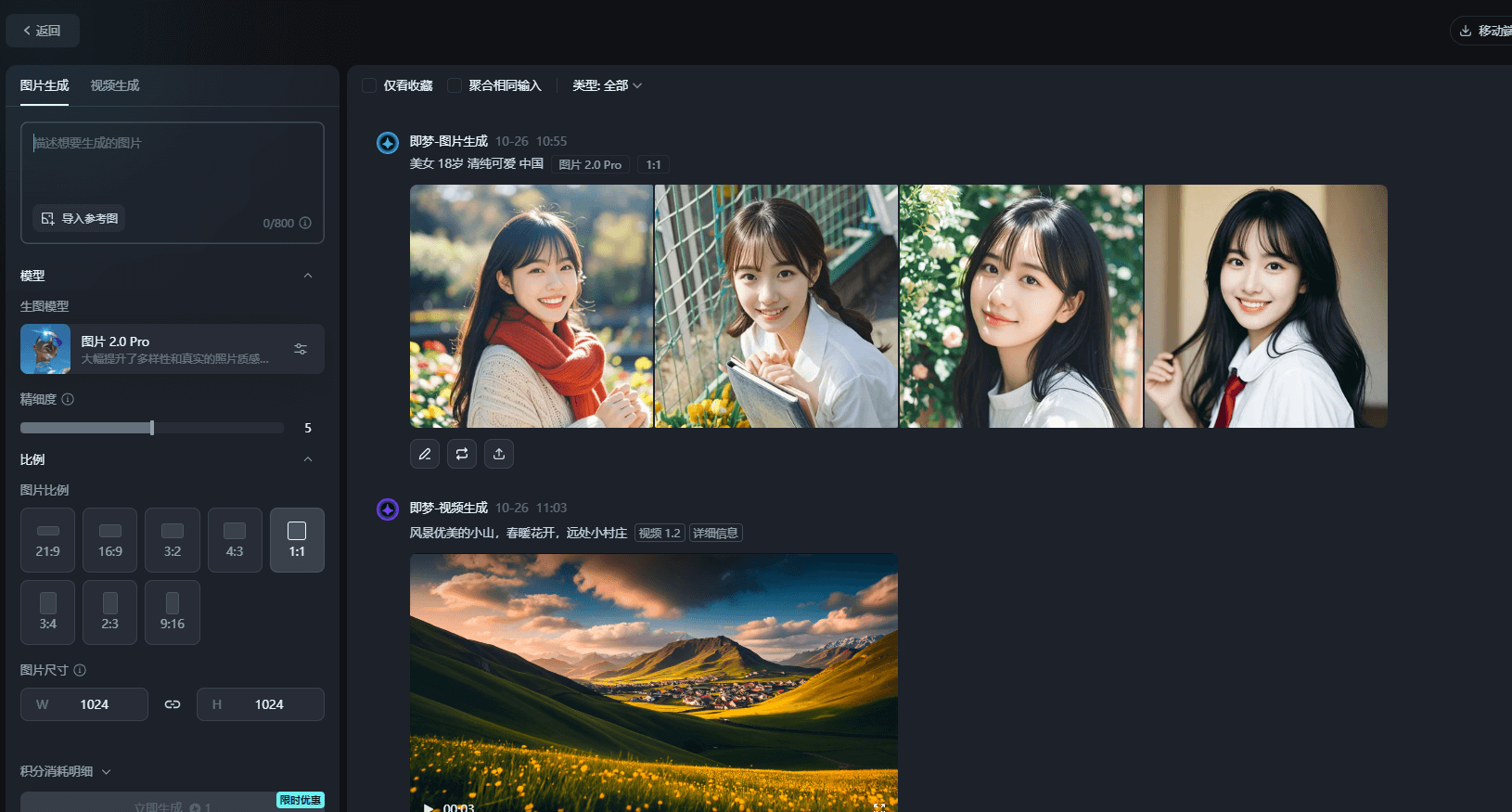
Task: Select the 3:4 aspect ratio
Action: [47, 612]
